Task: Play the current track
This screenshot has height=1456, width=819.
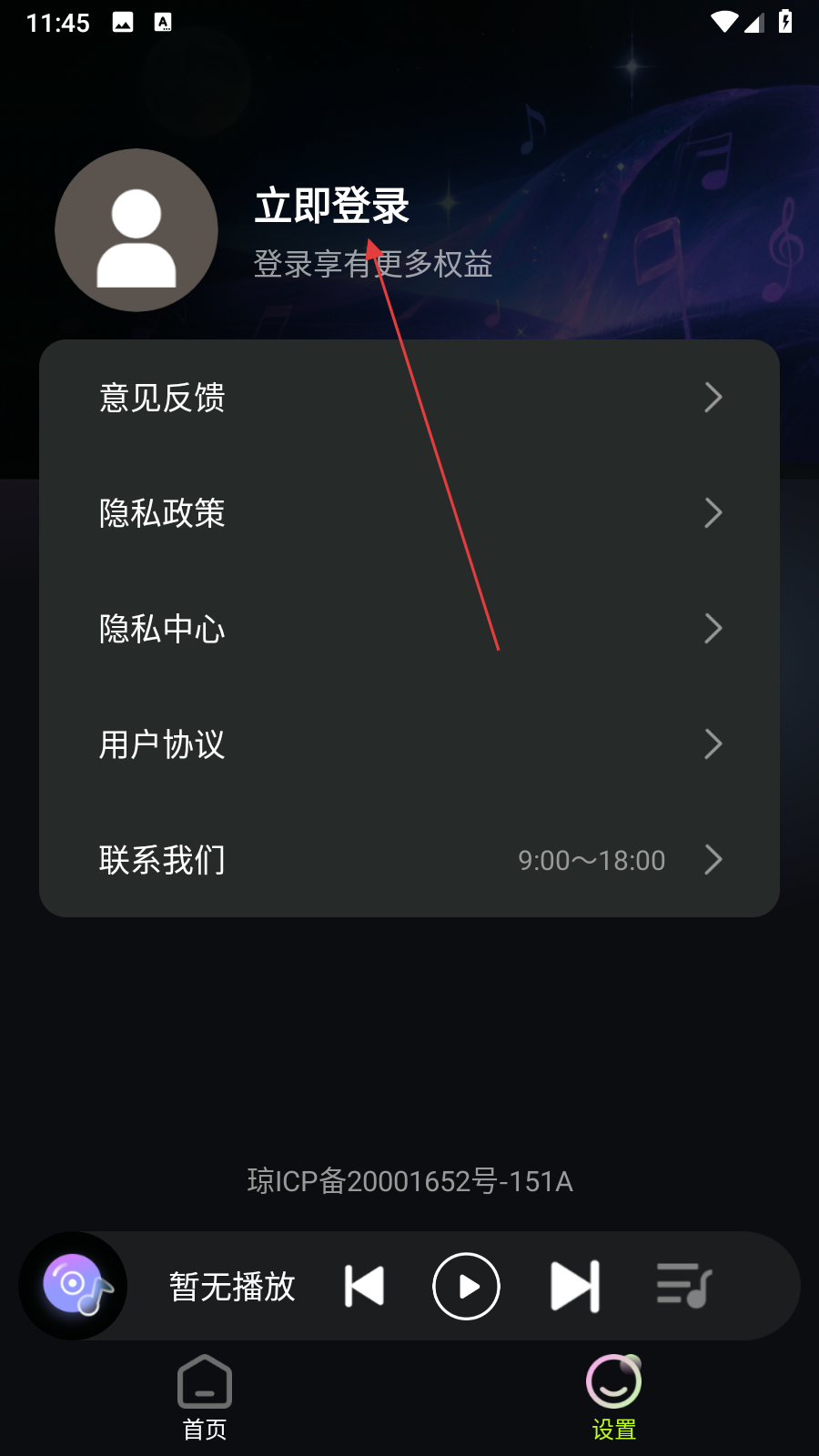Action: [466, 1286]
